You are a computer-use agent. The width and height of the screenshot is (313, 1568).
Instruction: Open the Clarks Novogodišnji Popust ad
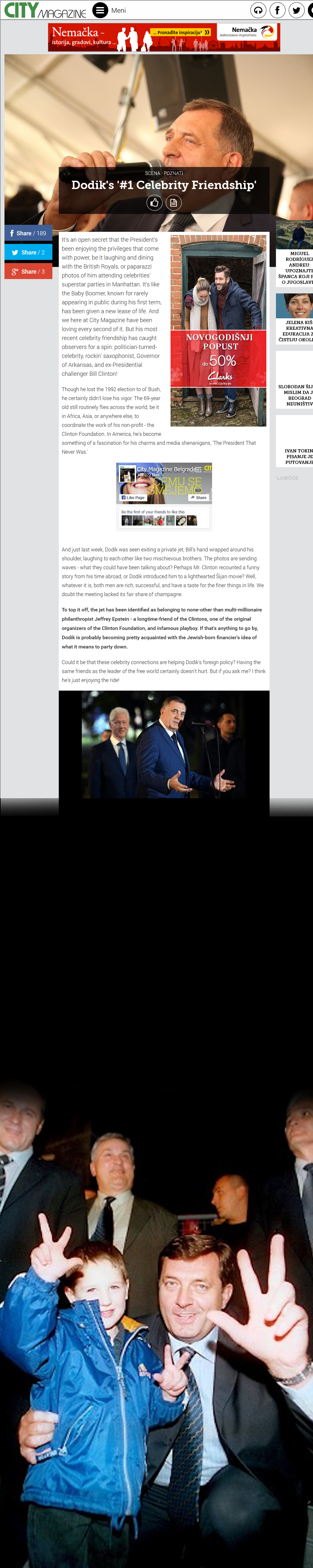[218, 358]
